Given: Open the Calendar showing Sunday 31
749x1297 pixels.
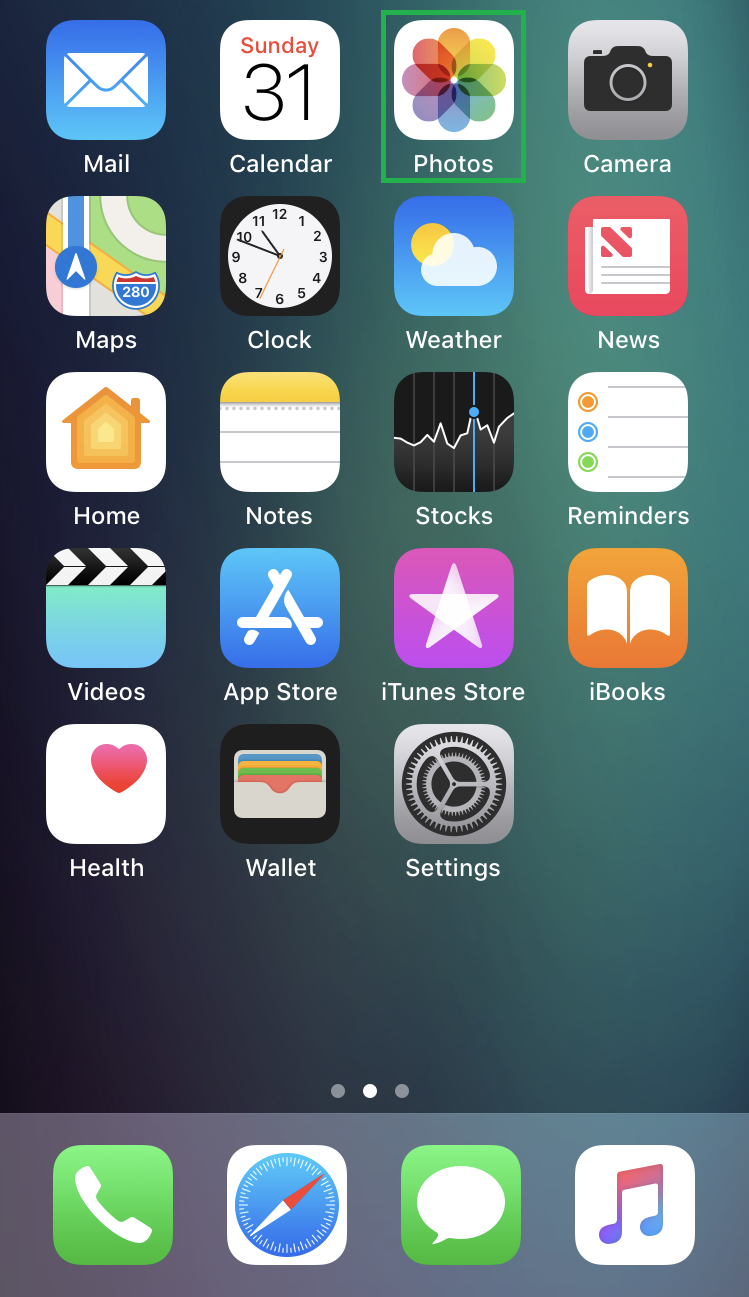Looking at the screenshot, I should [280, 81].
